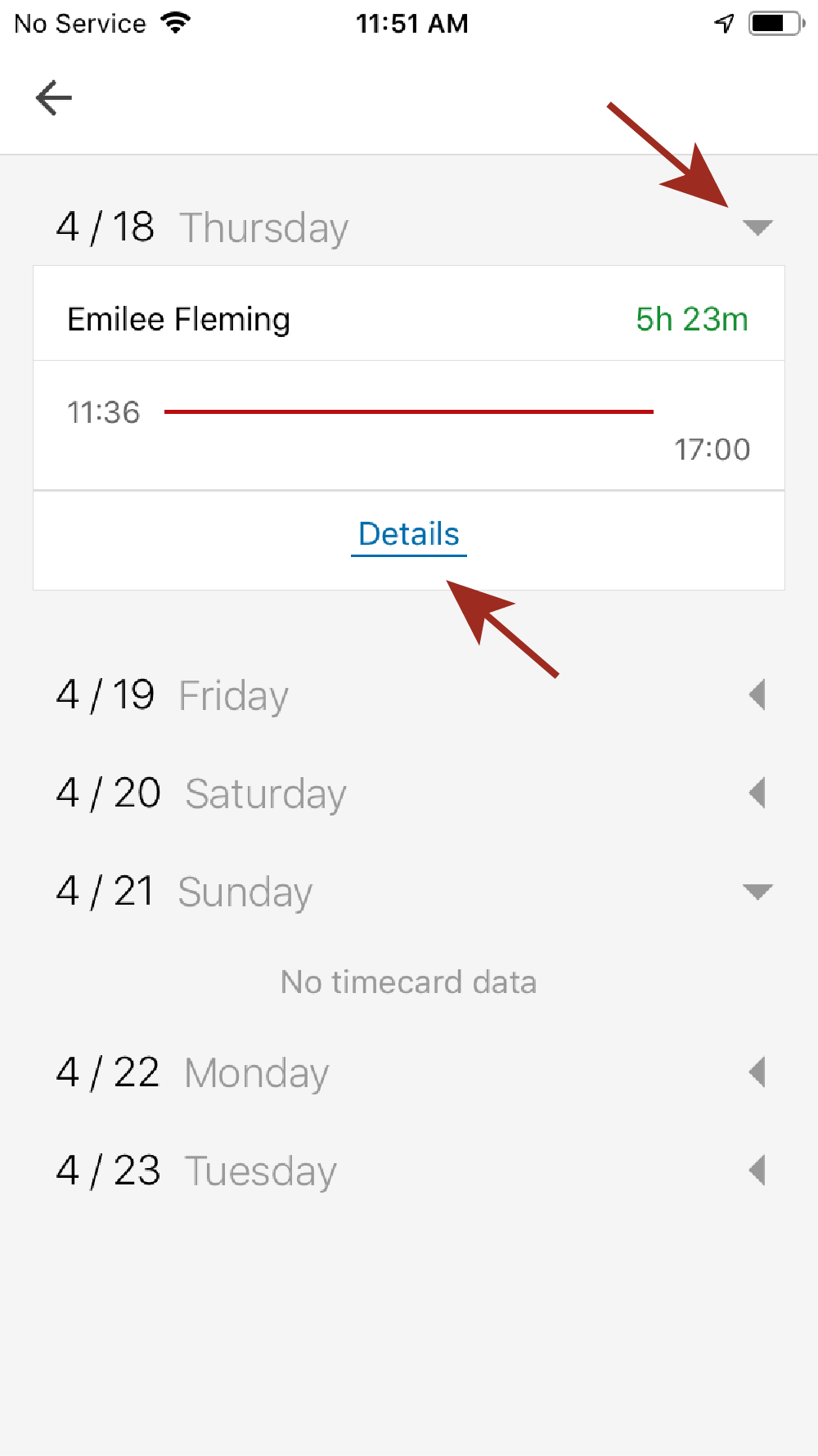Expand the 4/20 Saturday section
This screenshot has width=818, height=1456.
pyautogui.click(x=757, y=793)
